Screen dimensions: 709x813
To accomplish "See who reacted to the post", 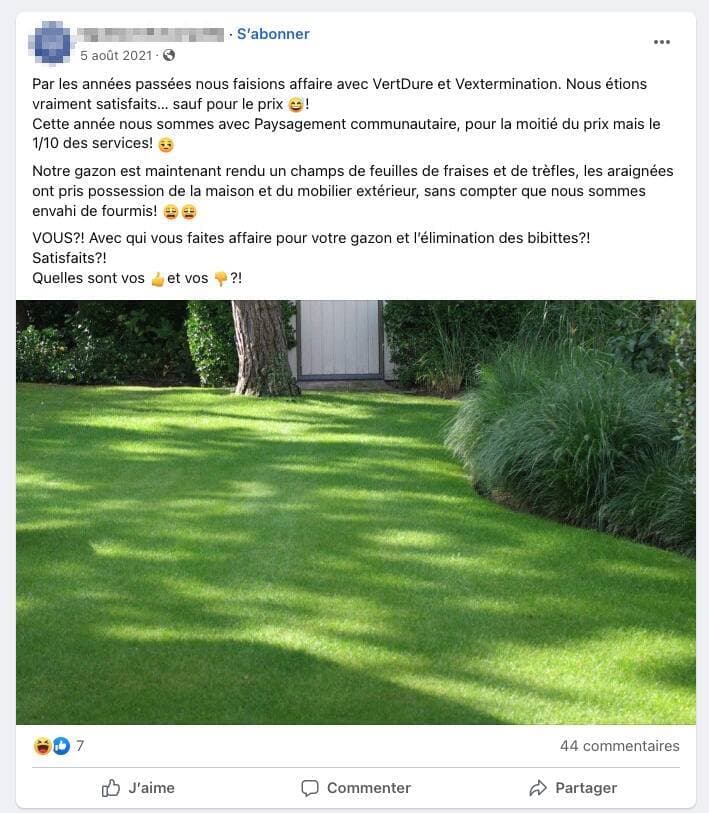I will click(58, 746).
